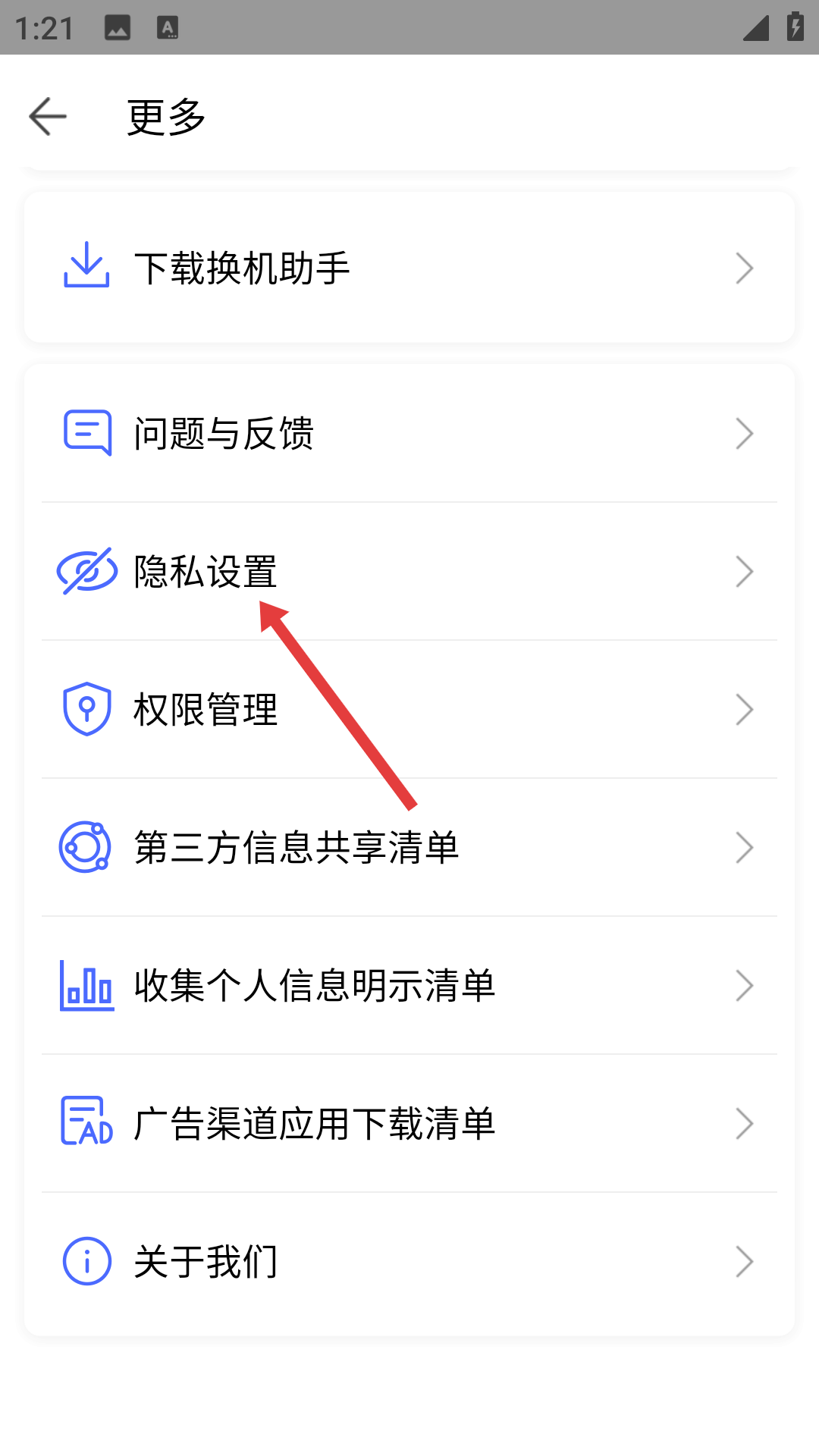
Task: View 收集个人信息明示清单
Action: pyautogui.click(x=409, y=985)
